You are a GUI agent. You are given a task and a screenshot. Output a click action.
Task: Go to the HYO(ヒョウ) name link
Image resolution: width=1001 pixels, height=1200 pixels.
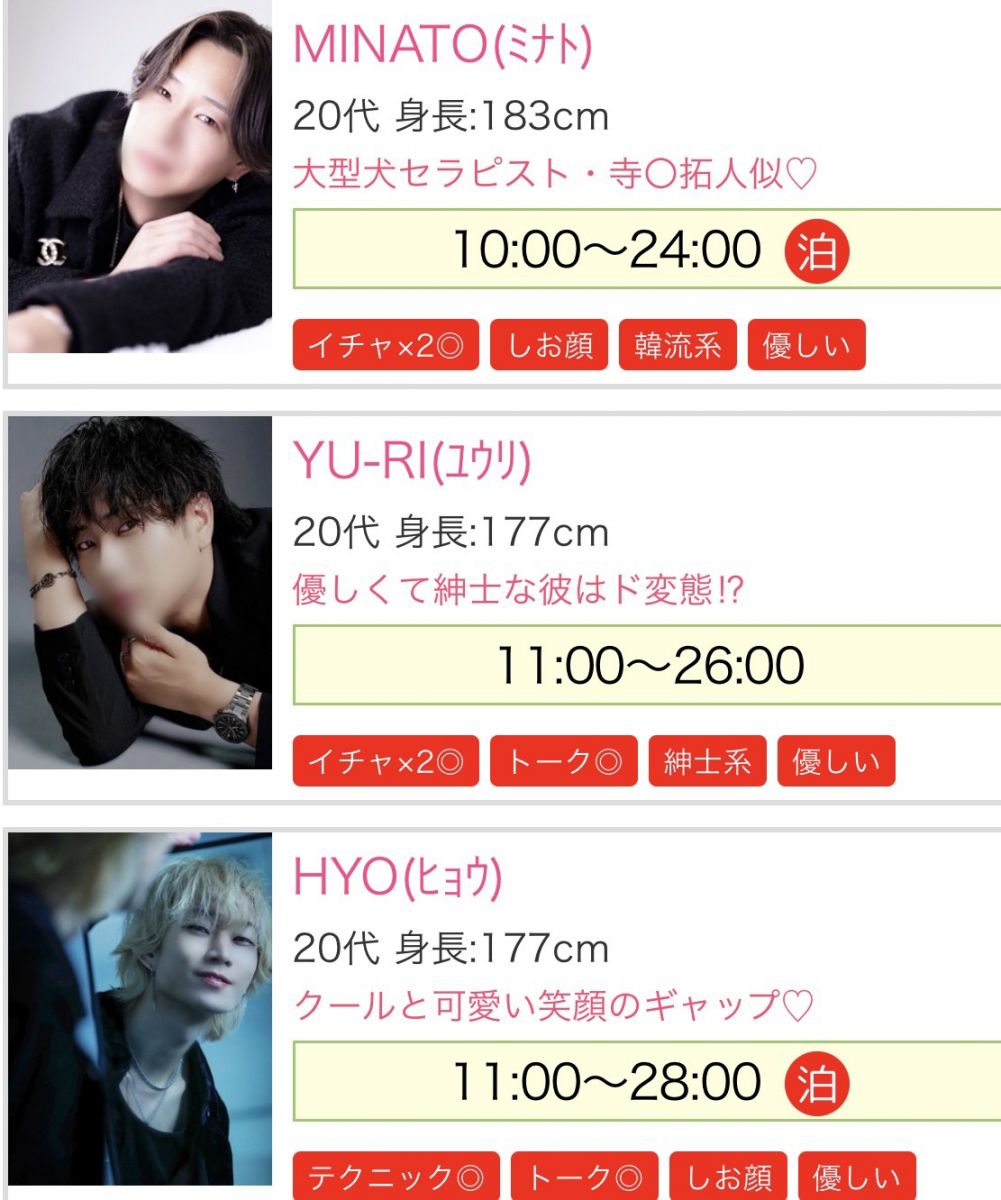(397, 878)
